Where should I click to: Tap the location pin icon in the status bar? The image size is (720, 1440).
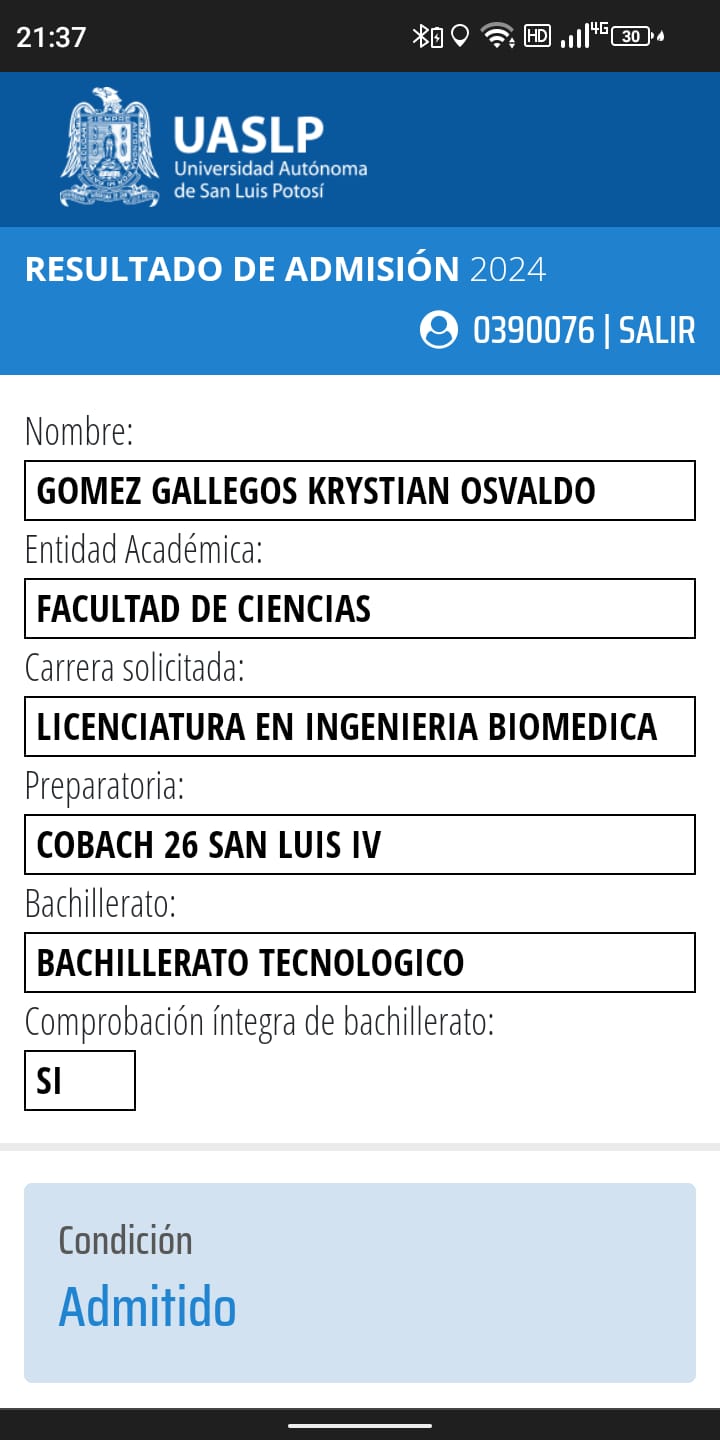pyautogui.click(x=458, y=34)
